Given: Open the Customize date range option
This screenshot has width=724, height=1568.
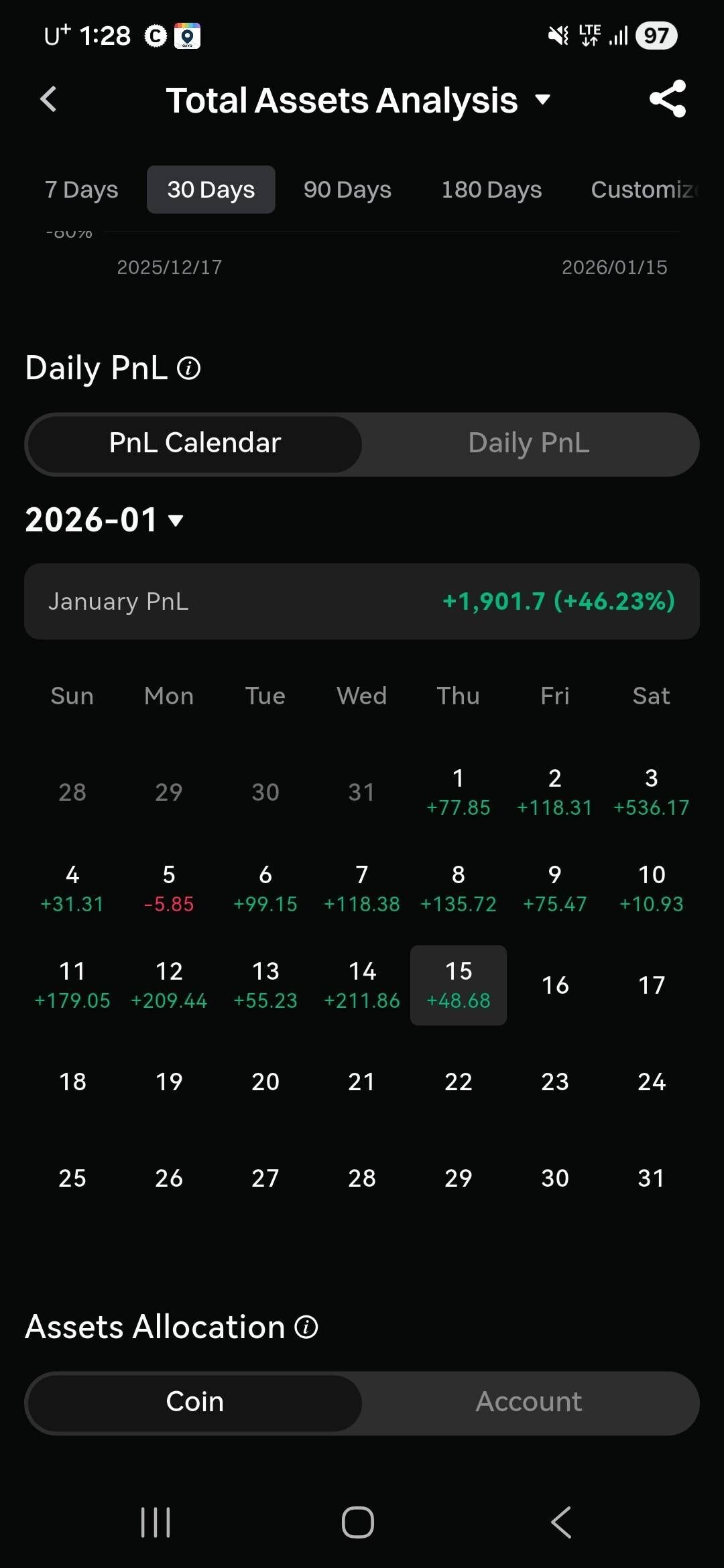Looking at the screenshot, I should click(644, 190).
